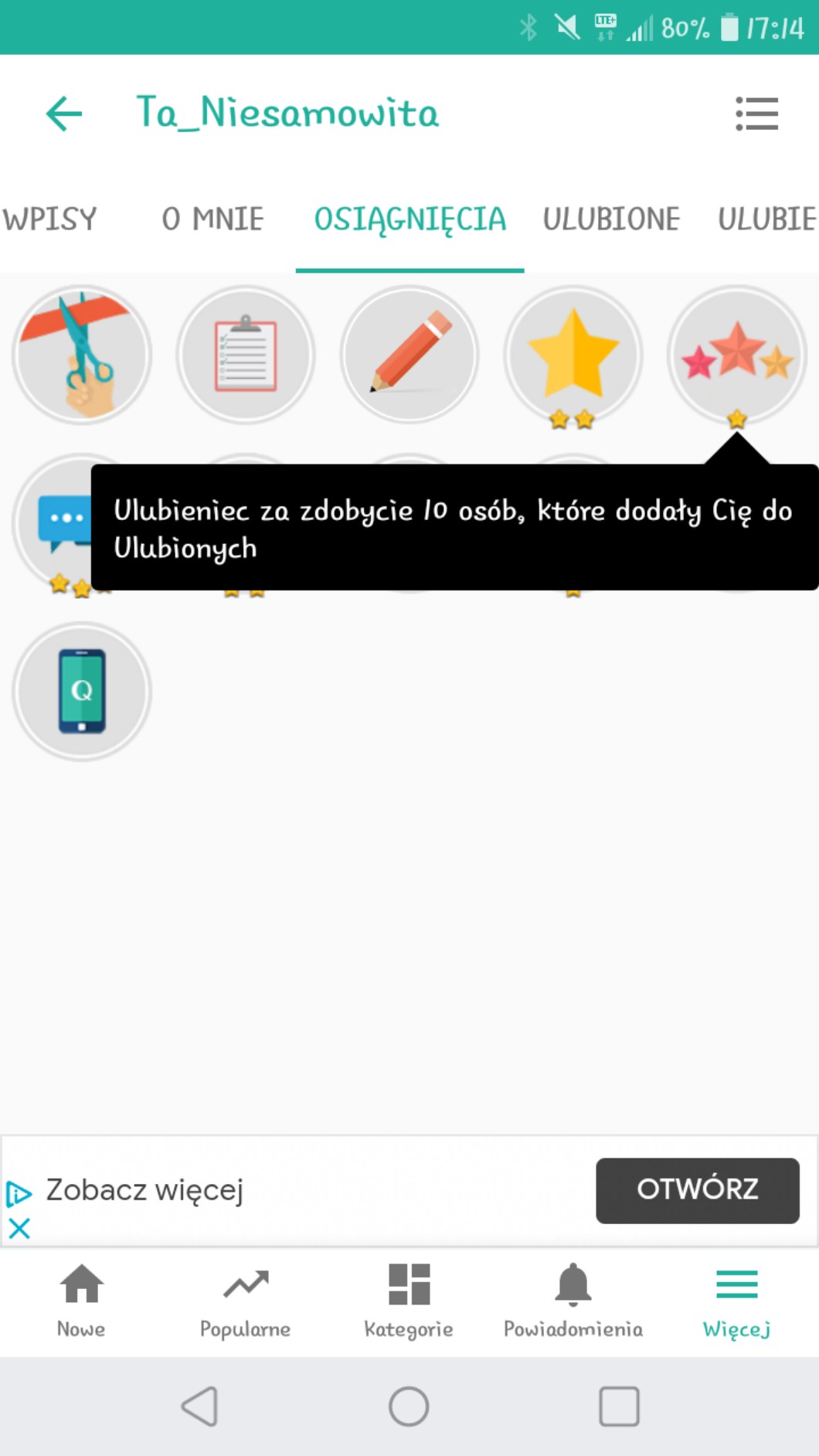Tap the phone Q achievement badge
This screenshot has height=1456, width=819.
point(82,692)
